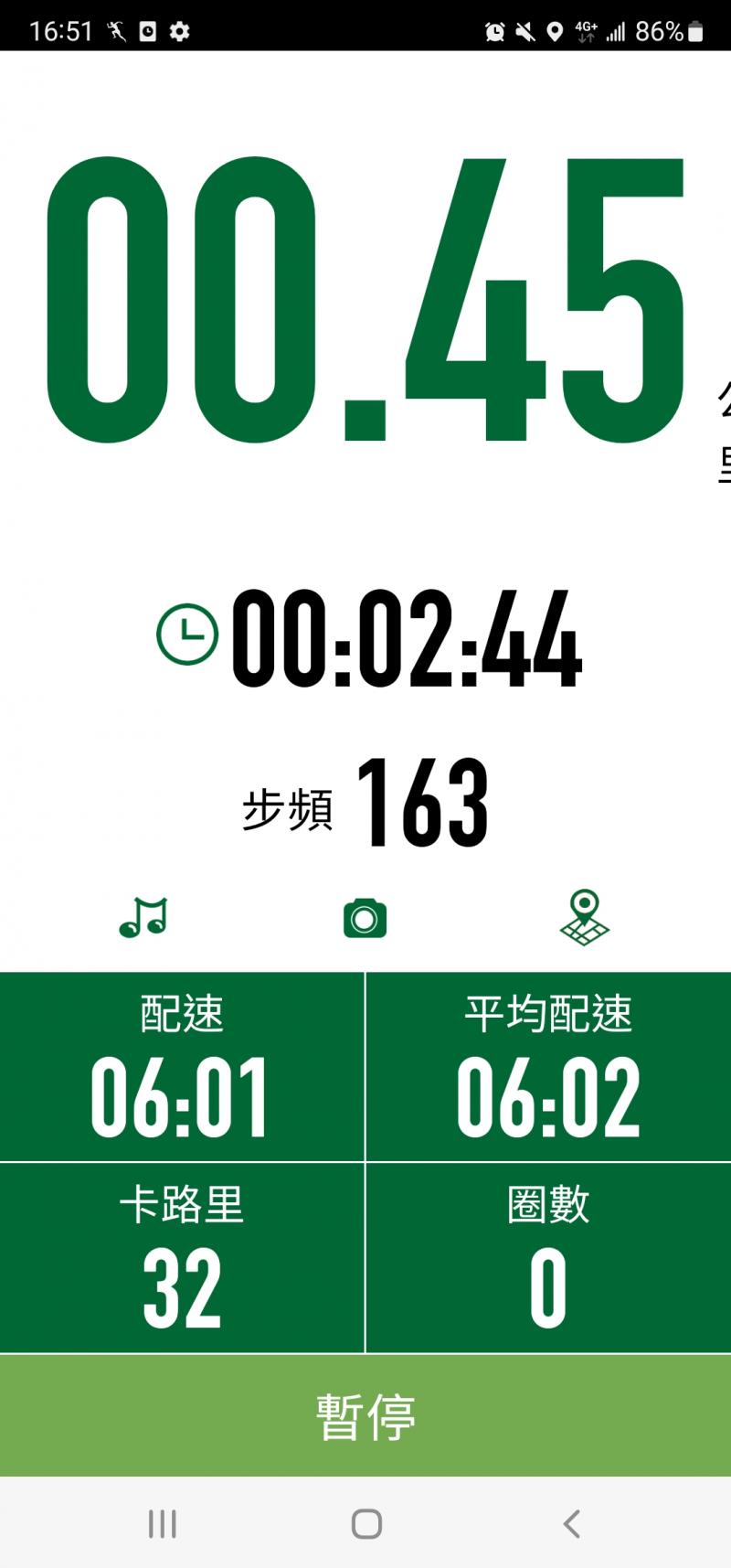Image resolution: width=731 pixels, height=1568 pixels.
Task: Open the camera to take a photo
Action: coord(365,918)
